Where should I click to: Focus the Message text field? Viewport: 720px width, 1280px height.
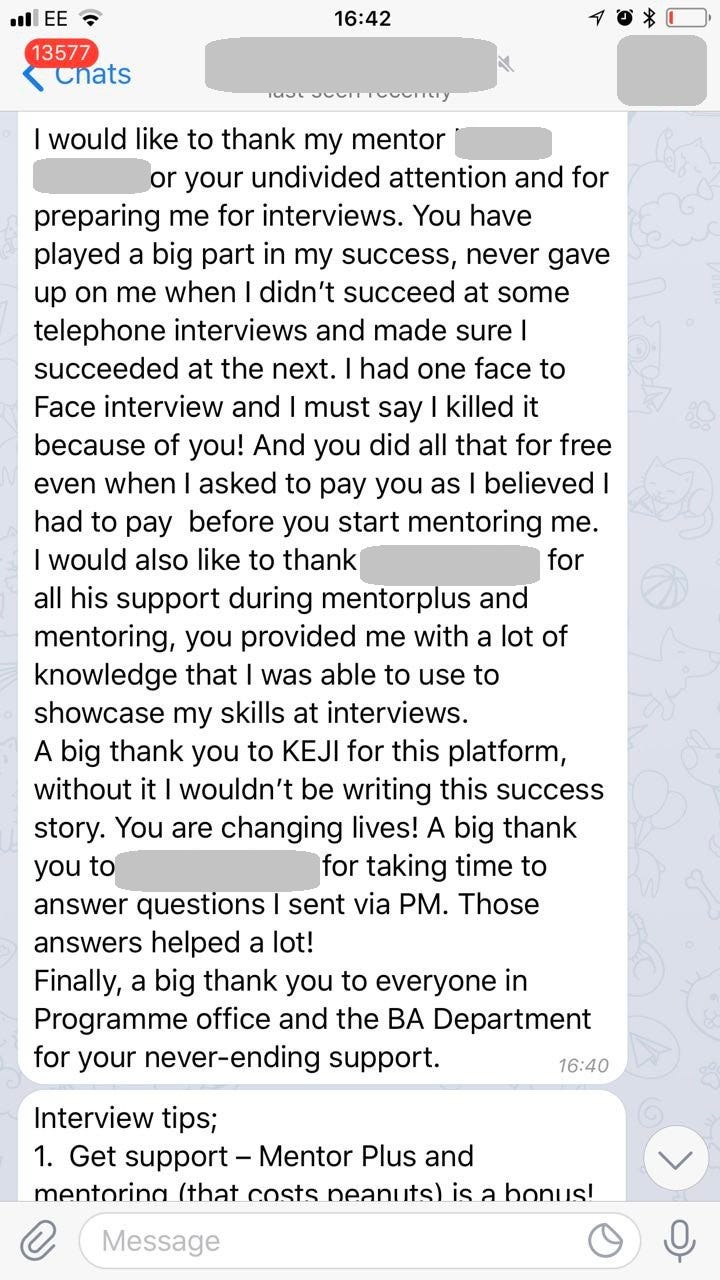coord(330,1241)
